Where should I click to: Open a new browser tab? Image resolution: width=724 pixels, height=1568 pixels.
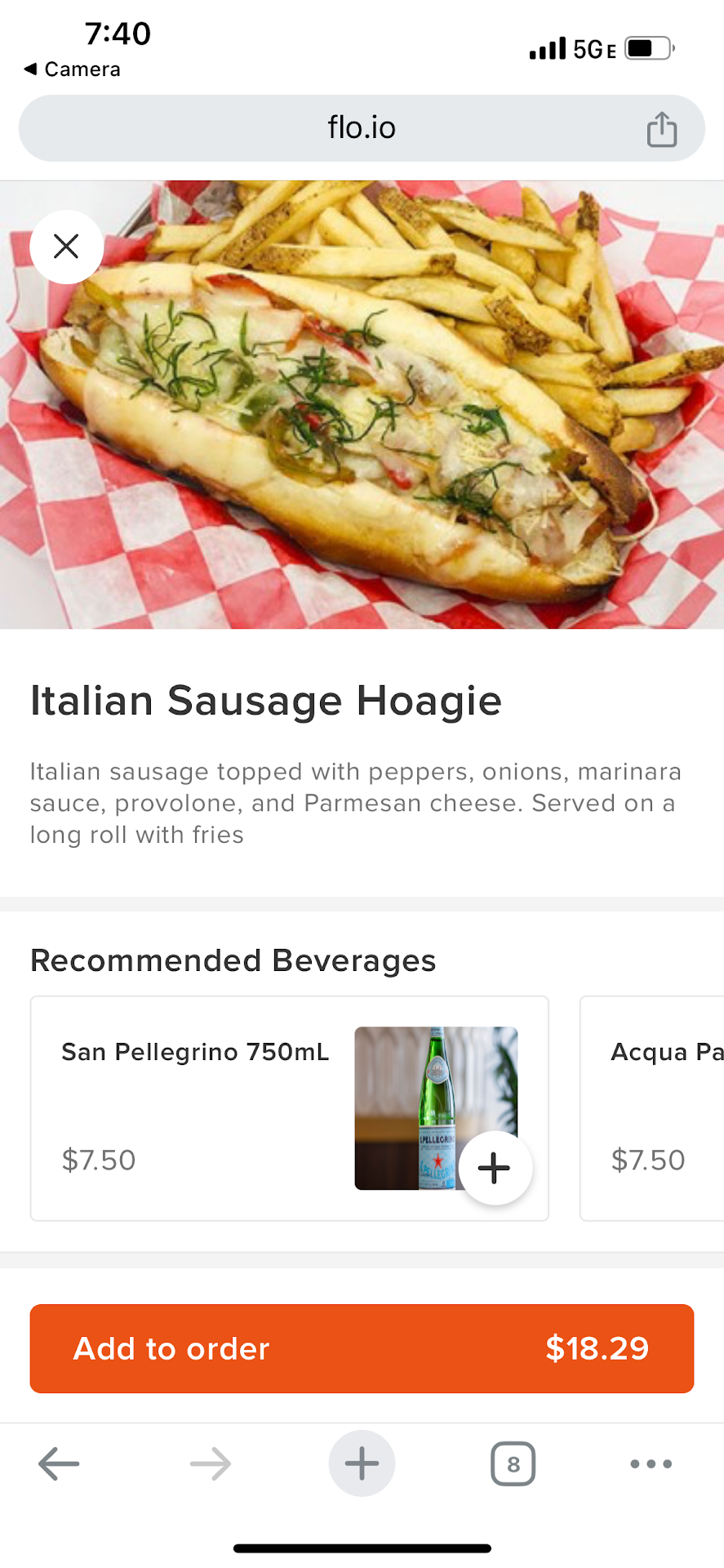point(362,1463)
